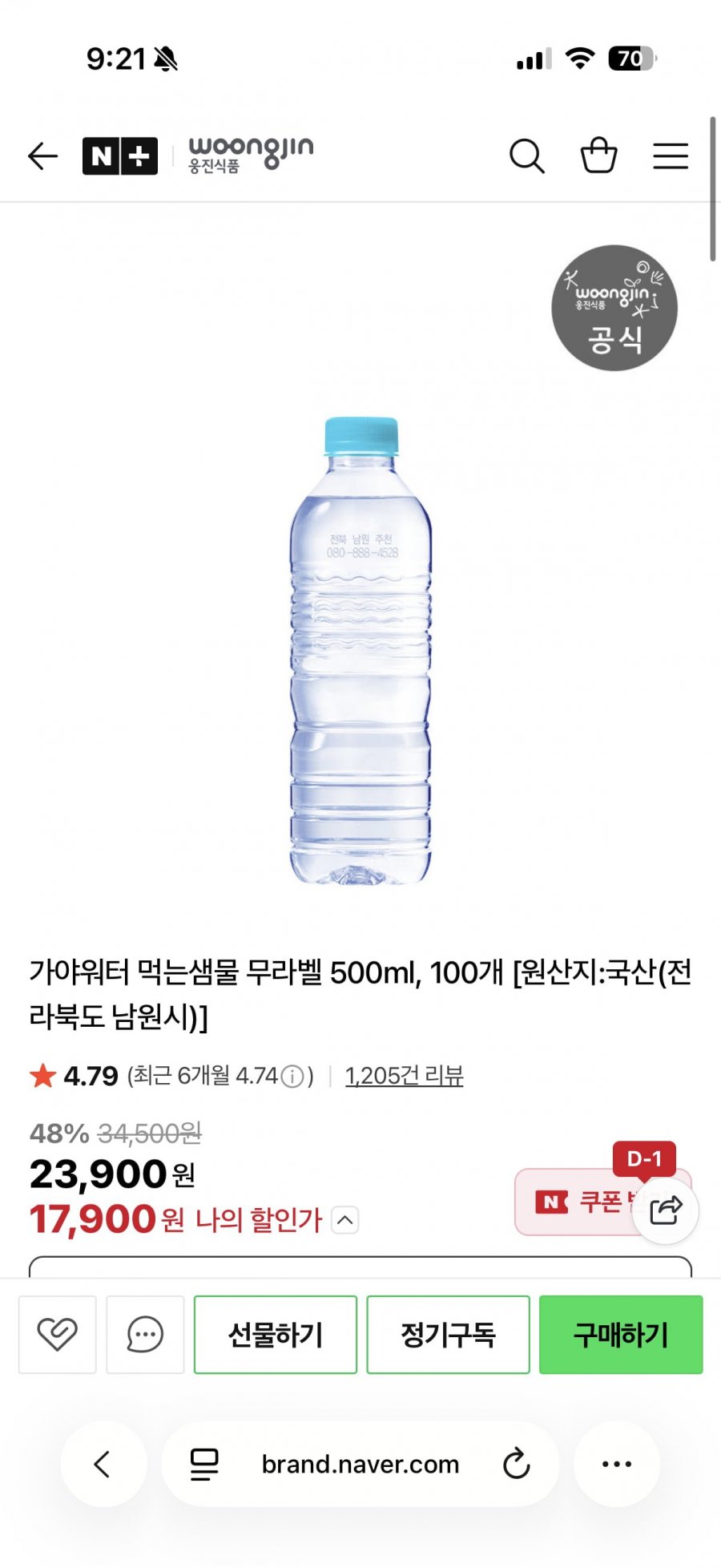Image resolution: width=721 pixels, height=1568 pixels.
Task: Open the search icon
Action: 527,156
